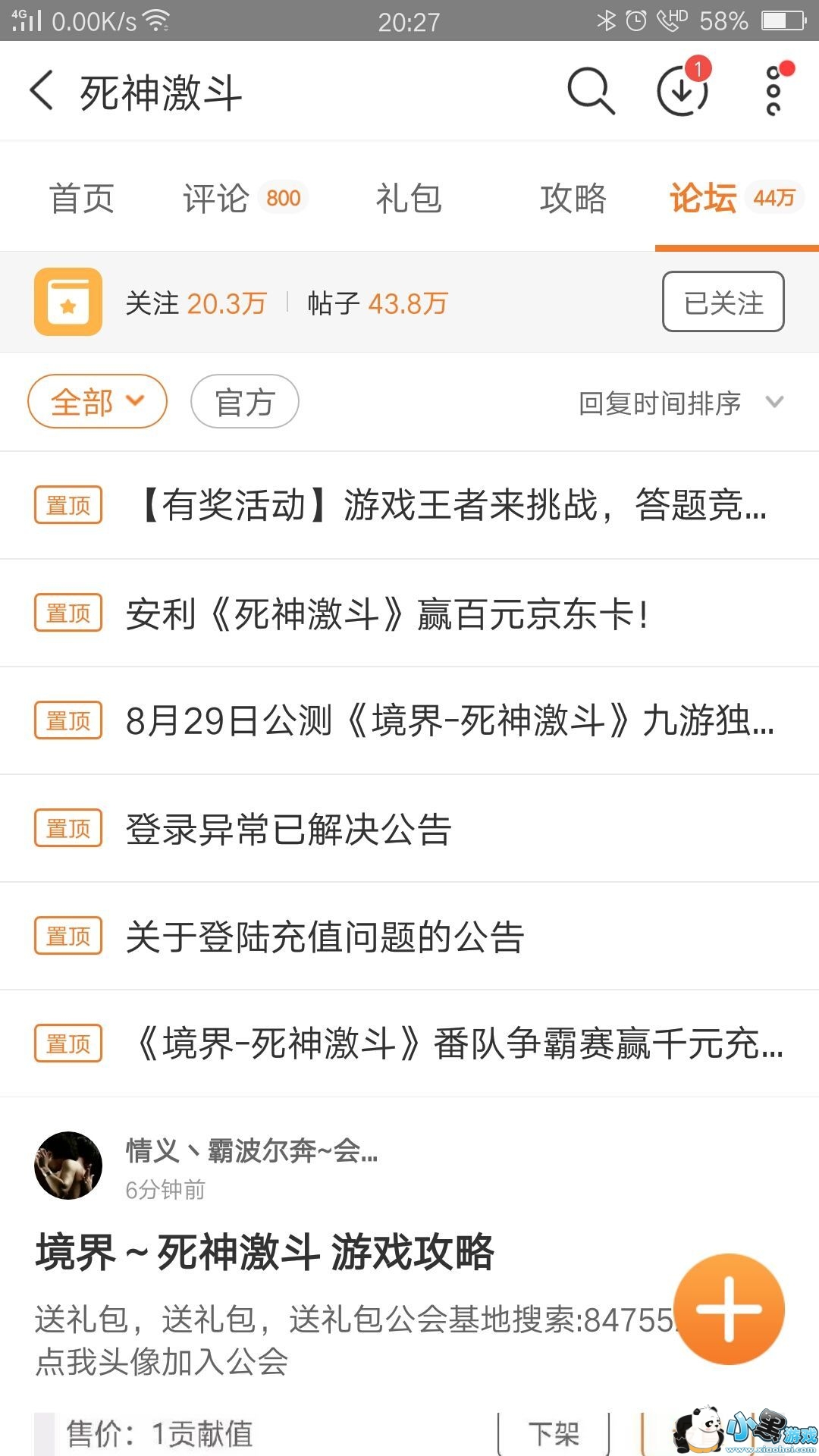Screen dimensions: 819x1456
Task: Create a new post with the plus button
Action: point(729,1309)
